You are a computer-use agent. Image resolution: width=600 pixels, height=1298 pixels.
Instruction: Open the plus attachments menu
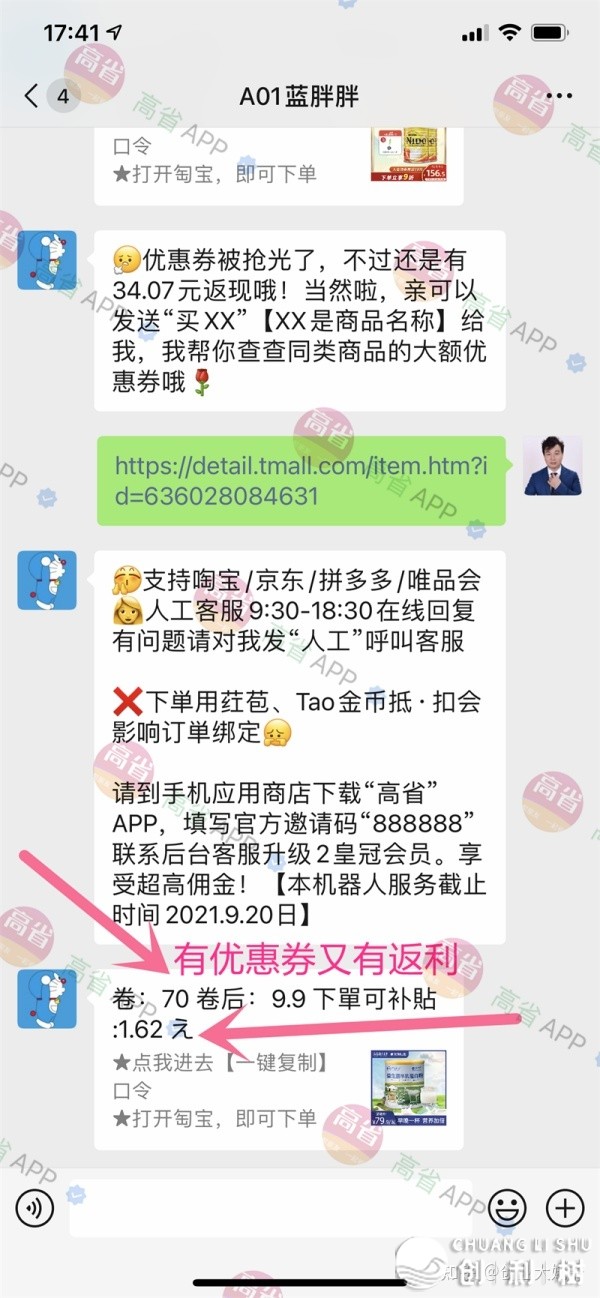click(x=565, y=1209)
